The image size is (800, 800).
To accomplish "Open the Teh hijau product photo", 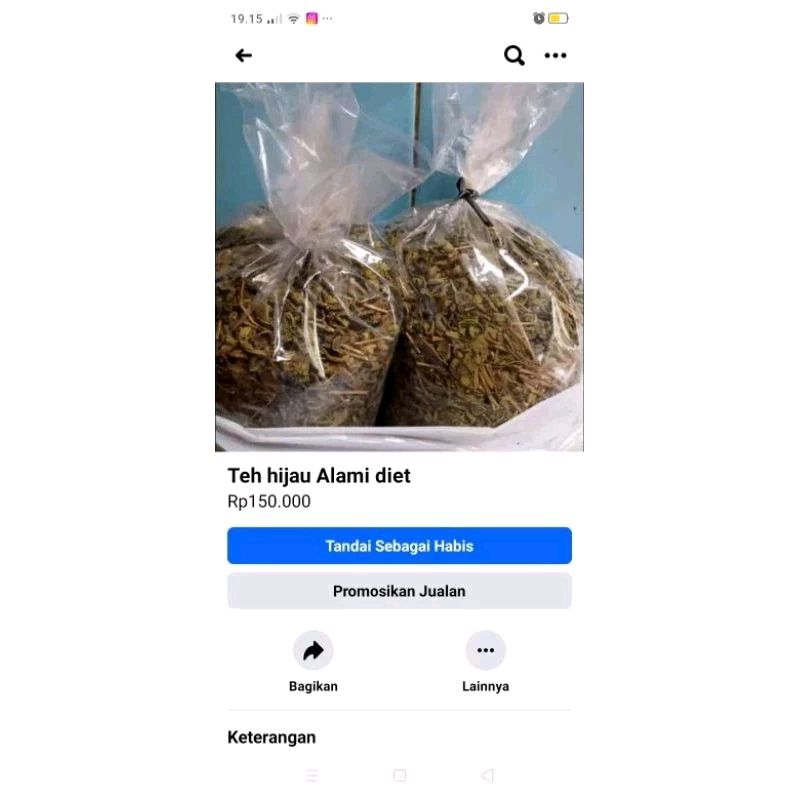I will [x=399, y=267].
